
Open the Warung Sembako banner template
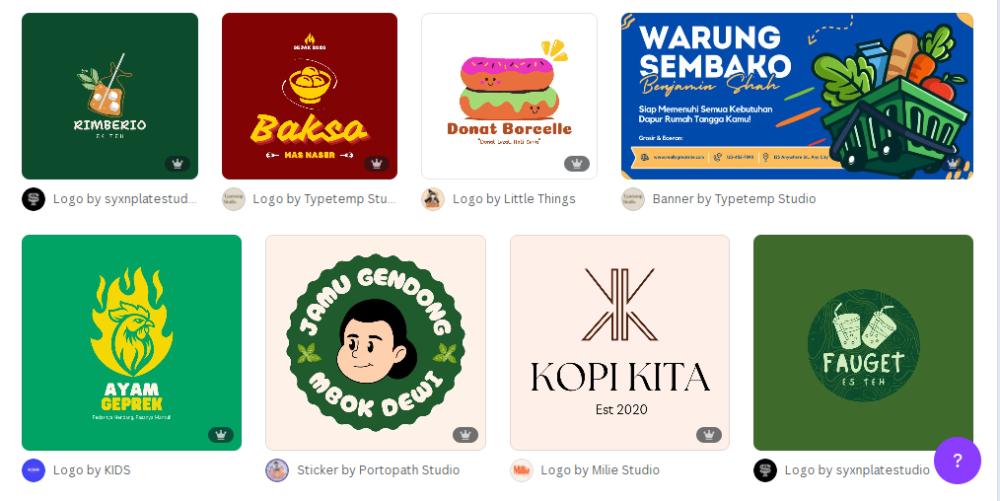797,96
